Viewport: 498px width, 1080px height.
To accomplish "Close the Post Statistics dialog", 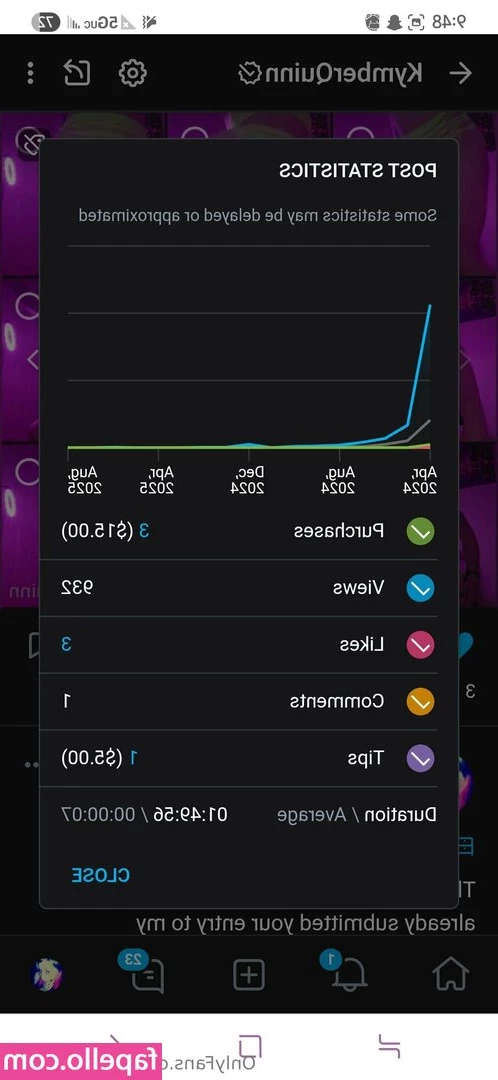I will pos(101,875).
